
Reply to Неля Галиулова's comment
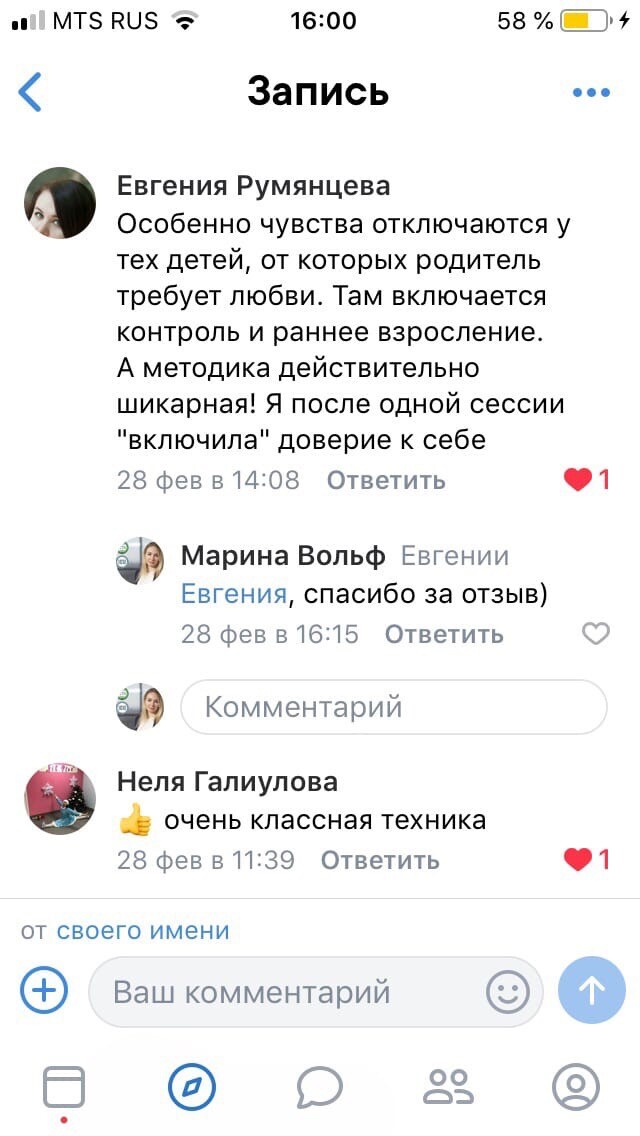tap(380, 860)
